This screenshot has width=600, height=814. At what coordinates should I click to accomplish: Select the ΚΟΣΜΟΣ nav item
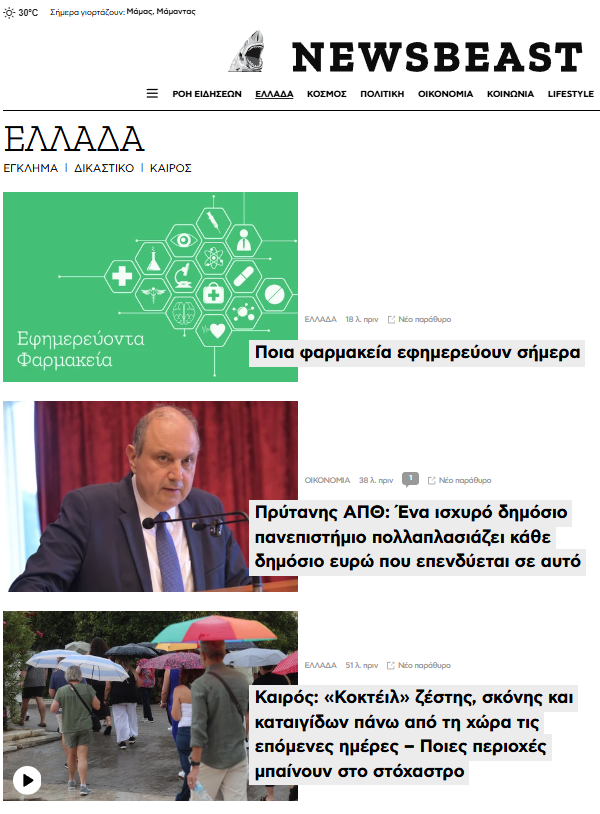tap(326, 94)
